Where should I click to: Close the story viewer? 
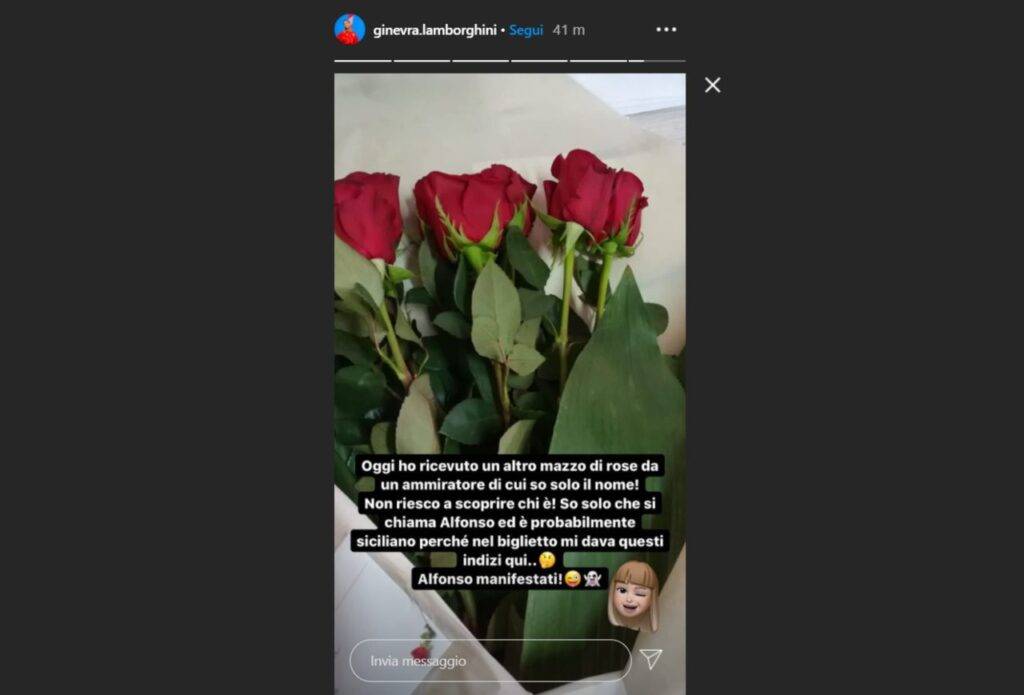[x=712, y=86]
